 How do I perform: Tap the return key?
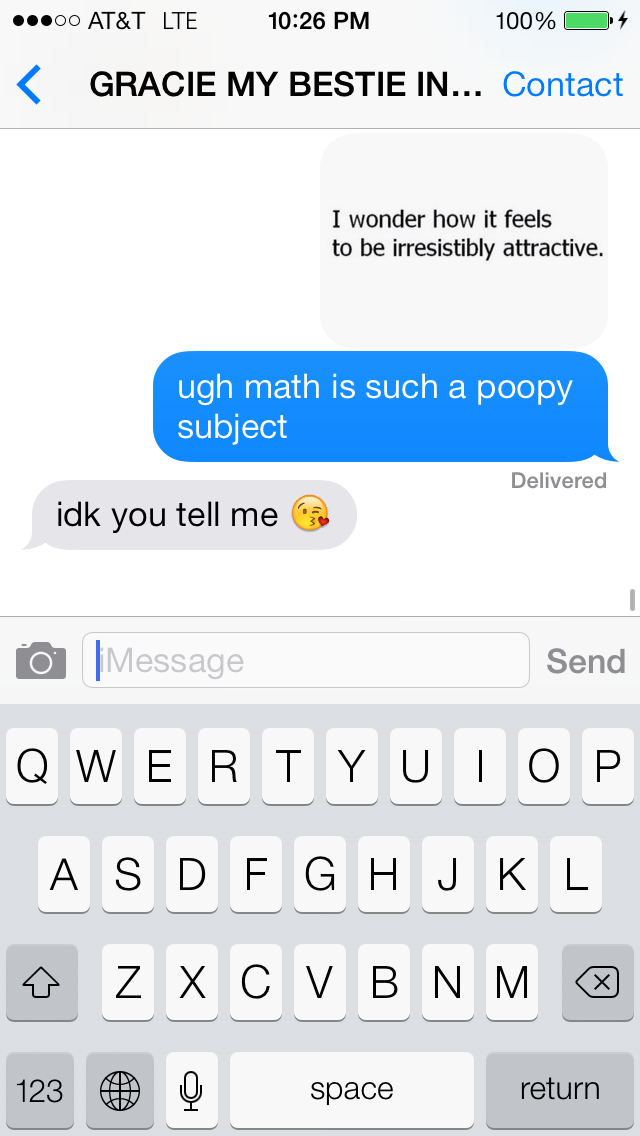coord(559,1089)
